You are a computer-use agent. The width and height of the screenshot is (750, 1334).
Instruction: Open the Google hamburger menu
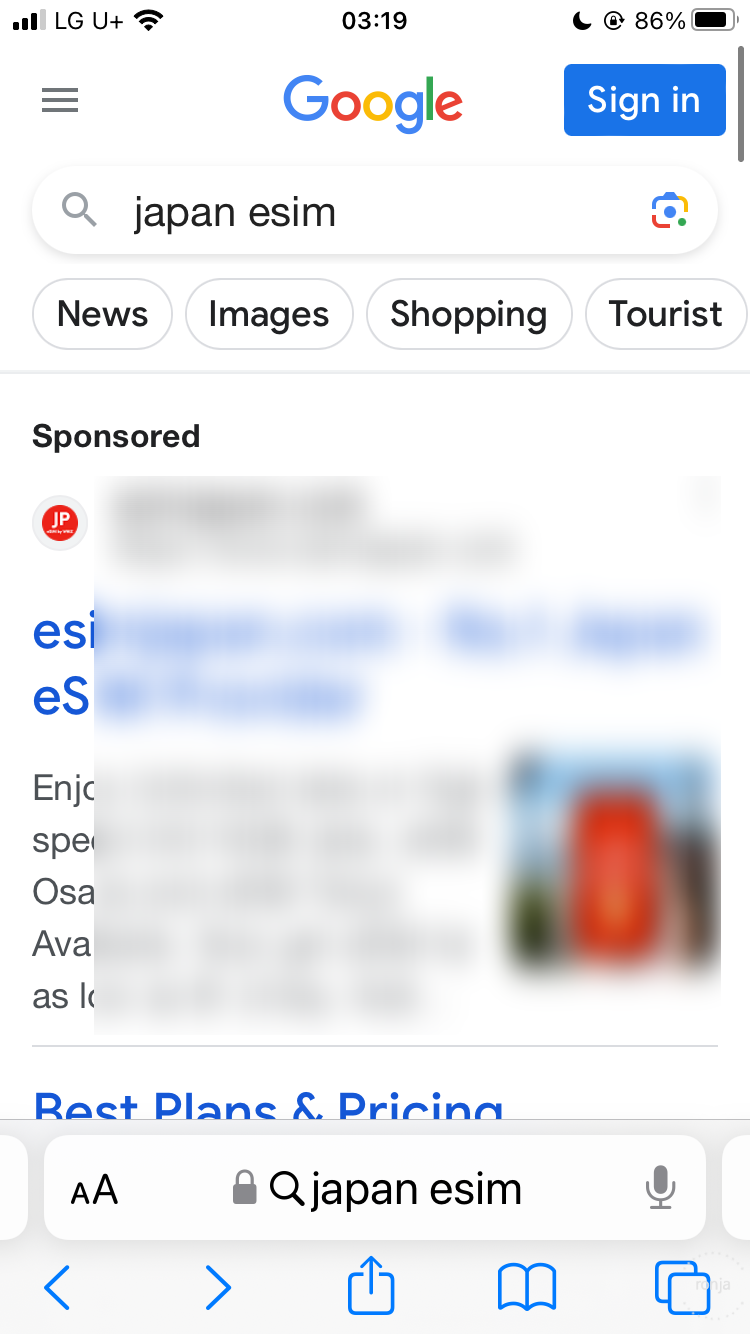60,100
